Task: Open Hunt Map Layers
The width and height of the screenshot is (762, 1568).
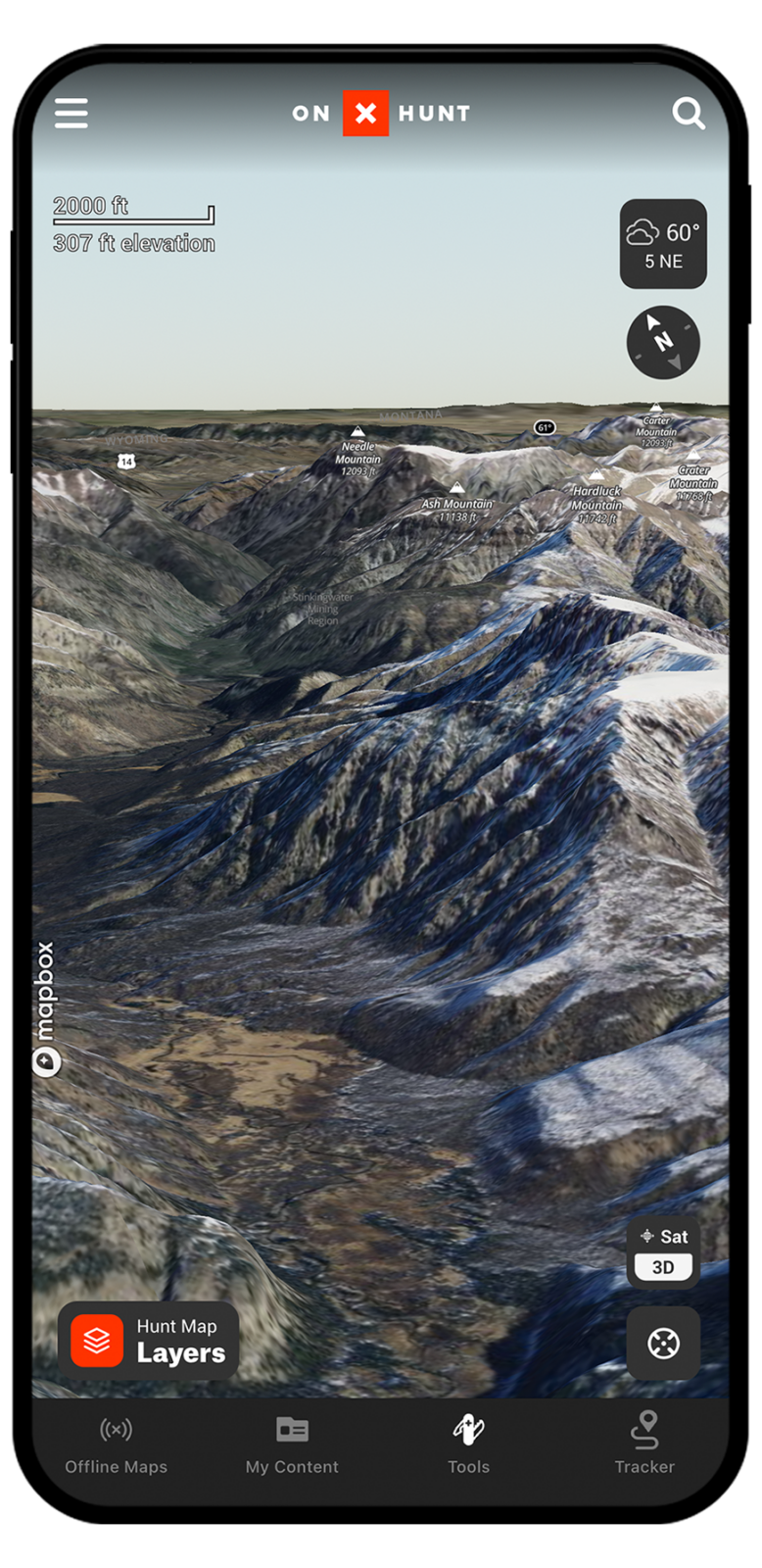Action: 149,1341
